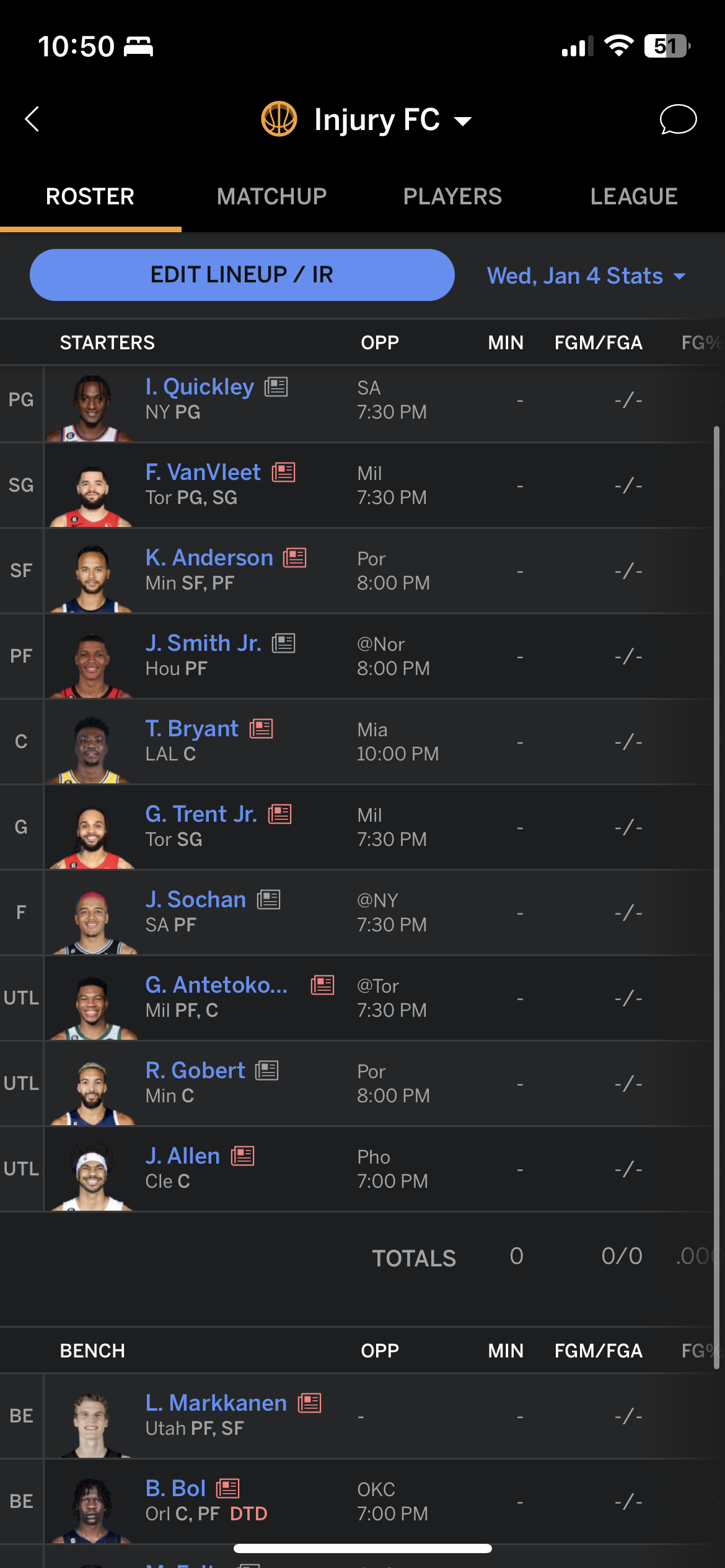Image resolution: width=725 pixels, height=1568 pixels.
Task: Select J. Smith Jr. player name
Action: tap(203, 643)
